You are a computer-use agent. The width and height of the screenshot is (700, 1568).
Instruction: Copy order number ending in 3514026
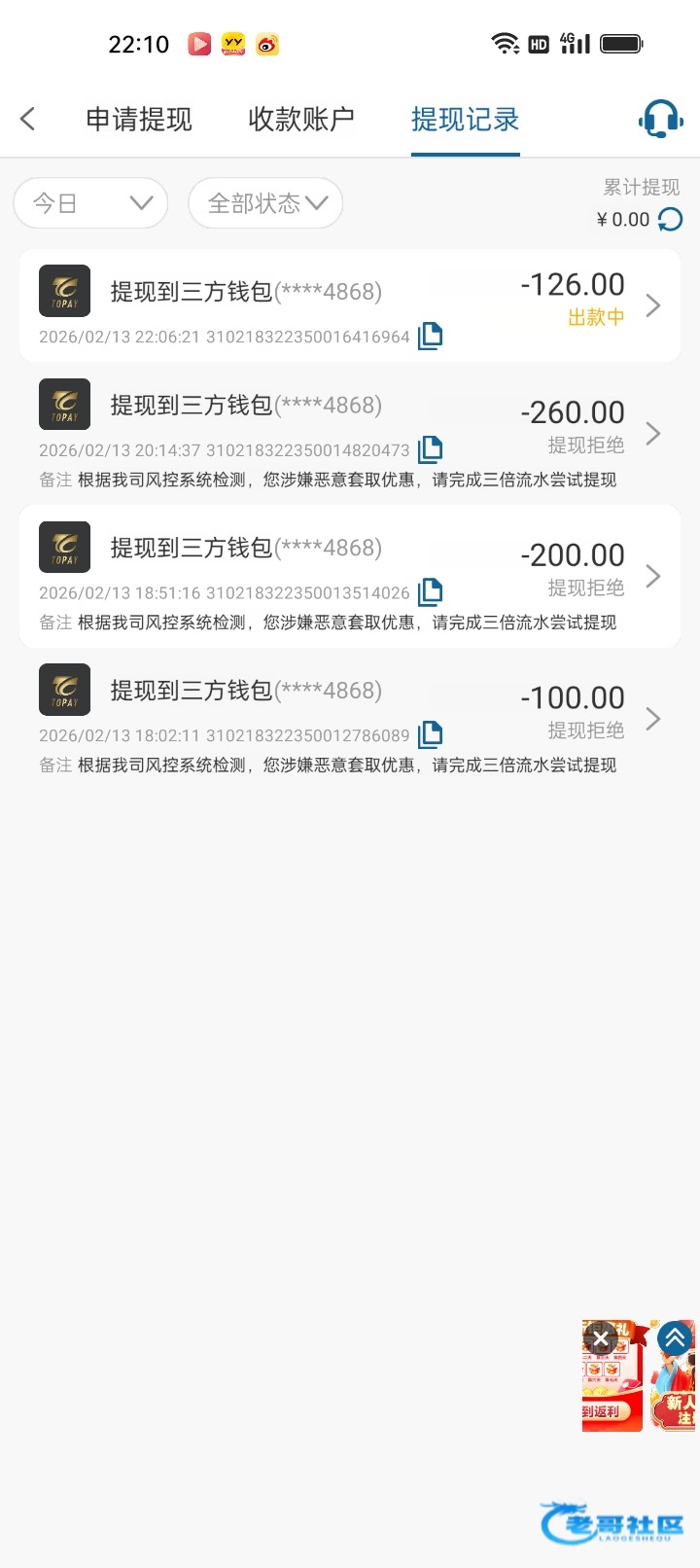[x=430, y=591]
